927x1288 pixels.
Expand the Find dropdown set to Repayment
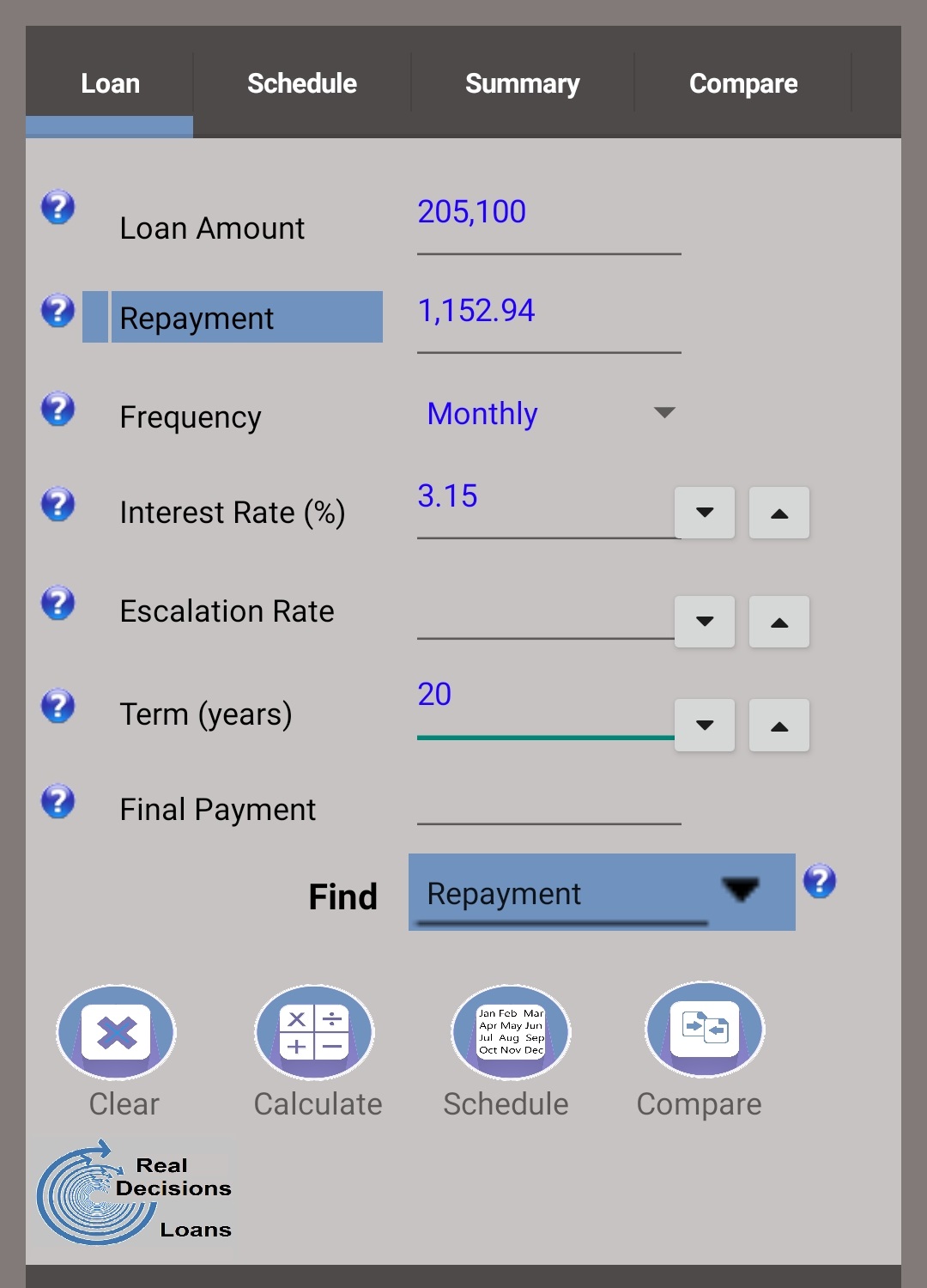pos(601,892)
